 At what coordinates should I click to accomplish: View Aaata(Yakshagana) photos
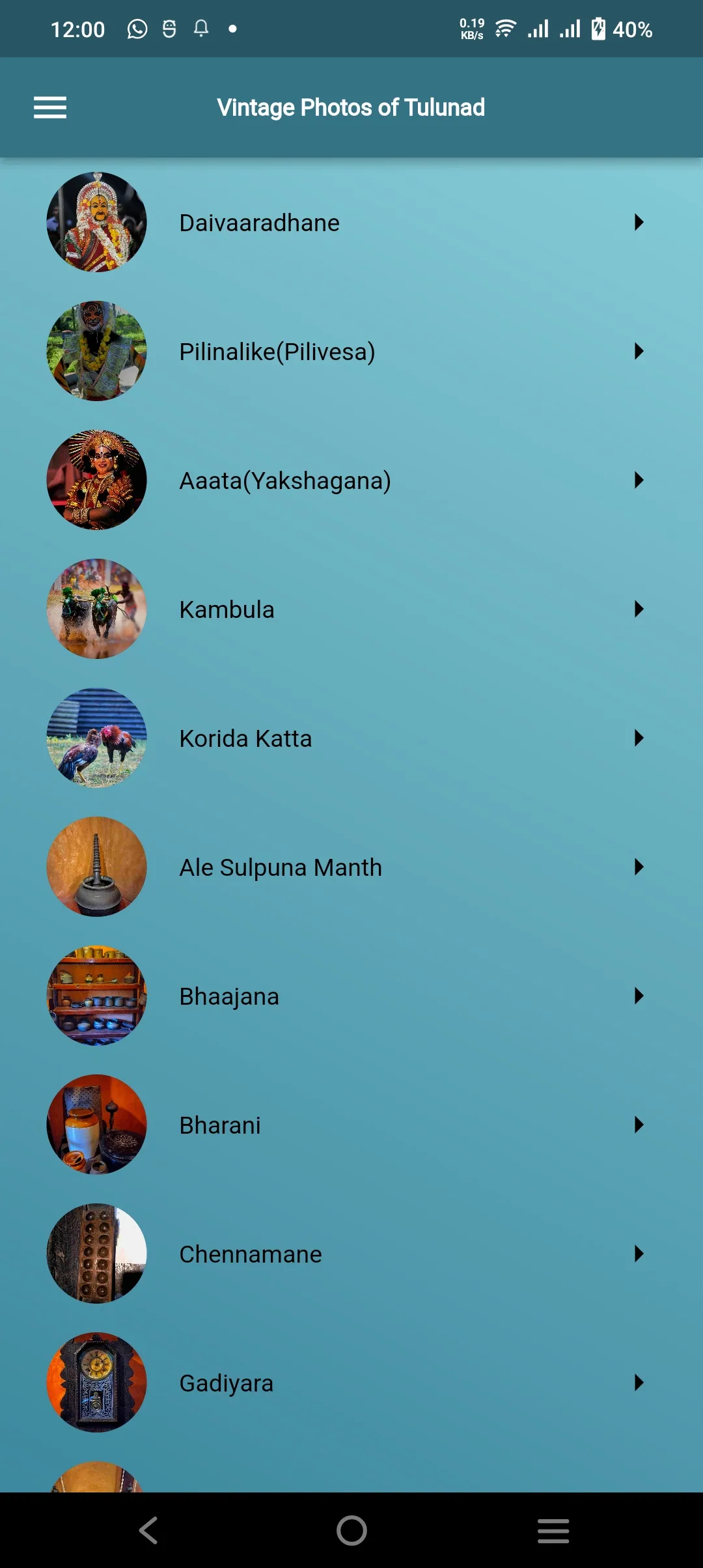[284, 481]
